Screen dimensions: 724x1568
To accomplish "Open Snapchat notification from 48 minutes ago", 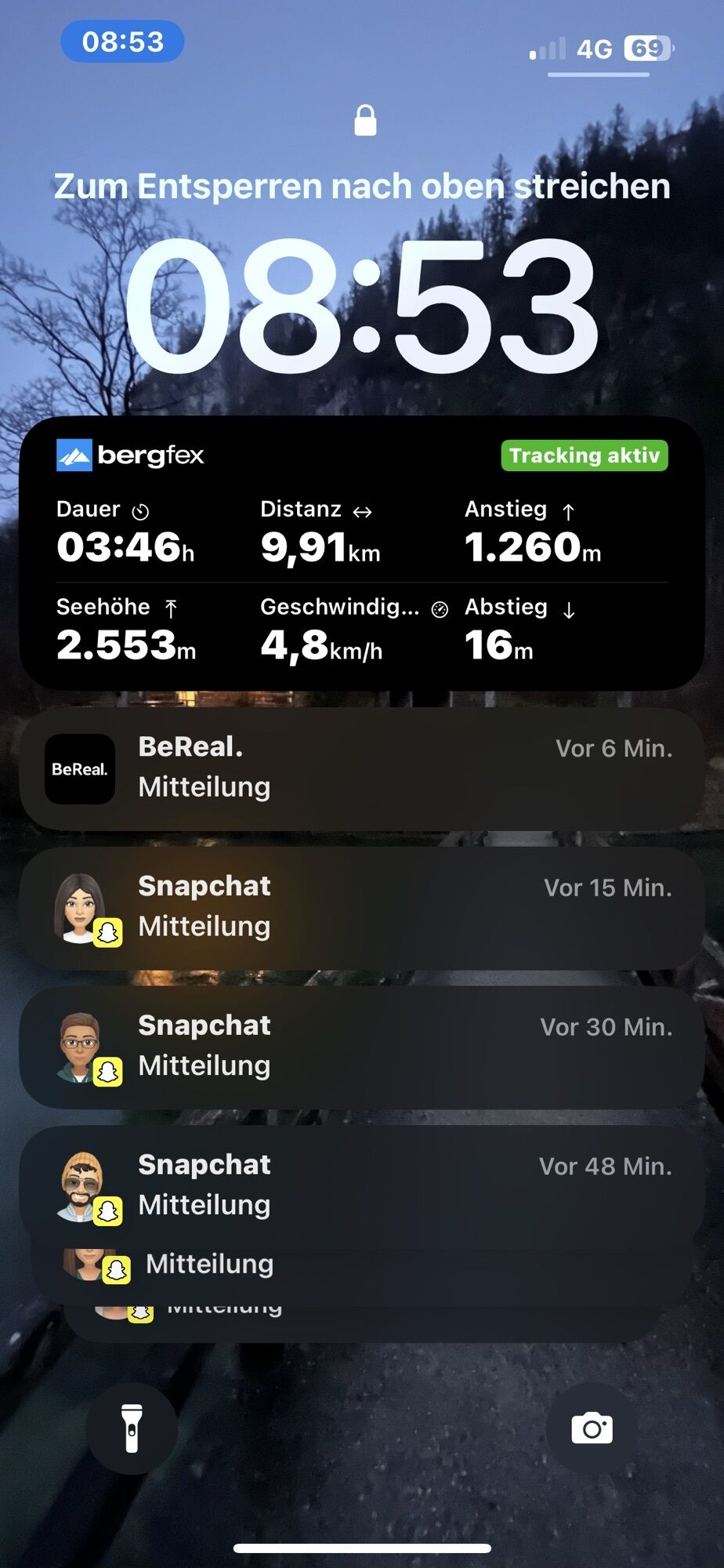I will click(x=361, y=1185).
